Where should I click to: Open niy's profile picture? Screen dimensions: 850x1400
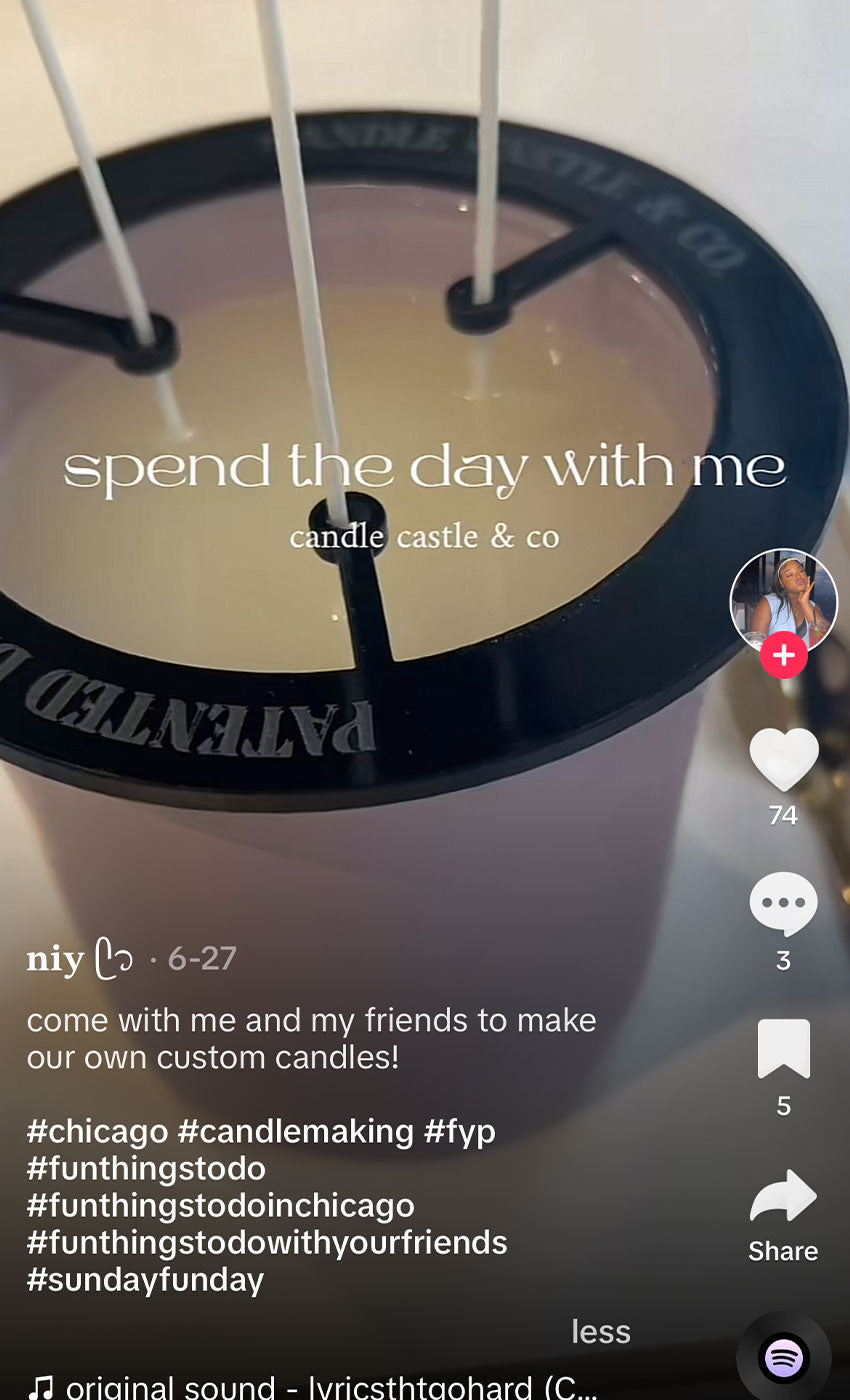[x=783, y=597]
